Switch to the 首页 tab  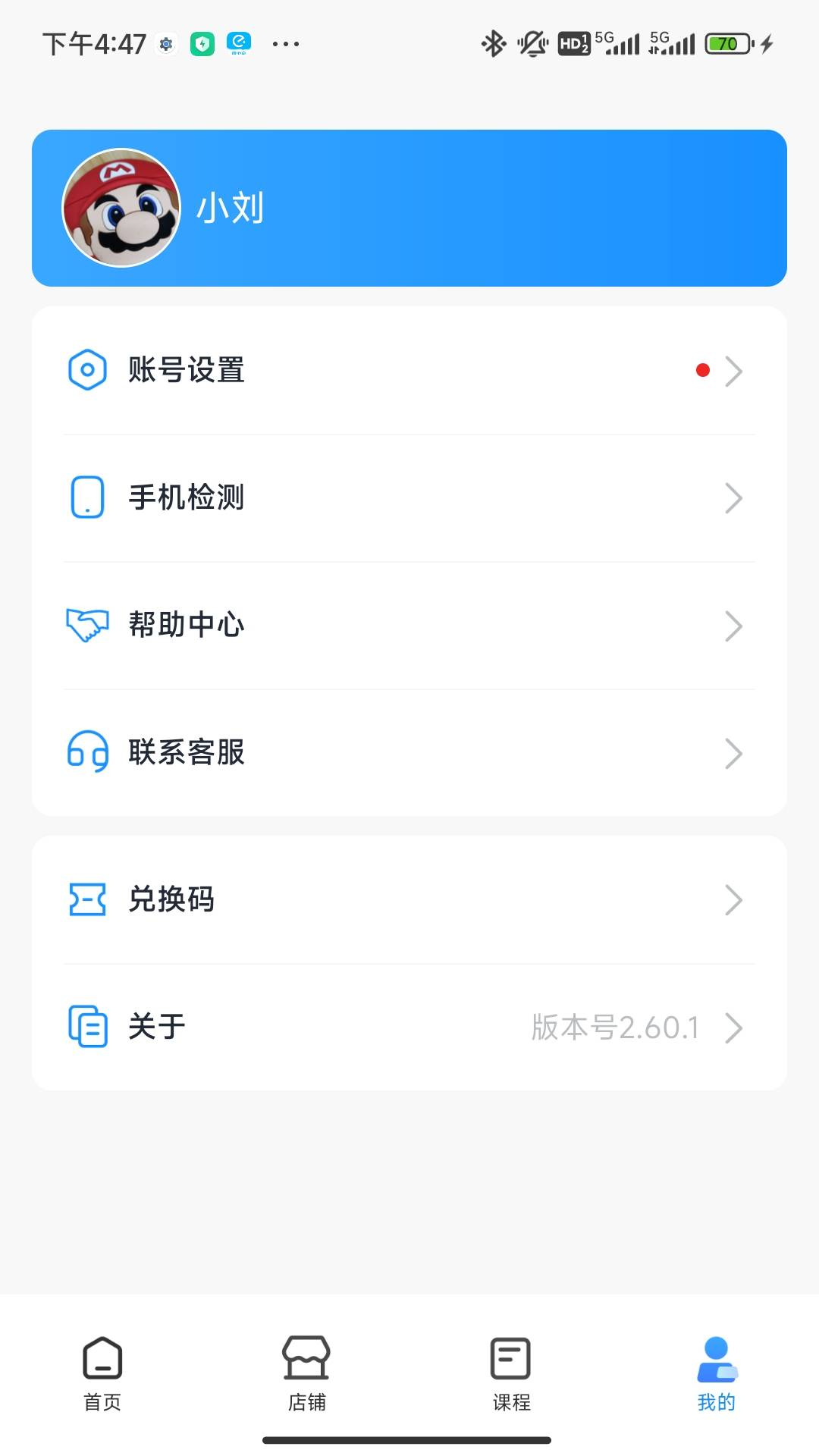point(102,1373)
